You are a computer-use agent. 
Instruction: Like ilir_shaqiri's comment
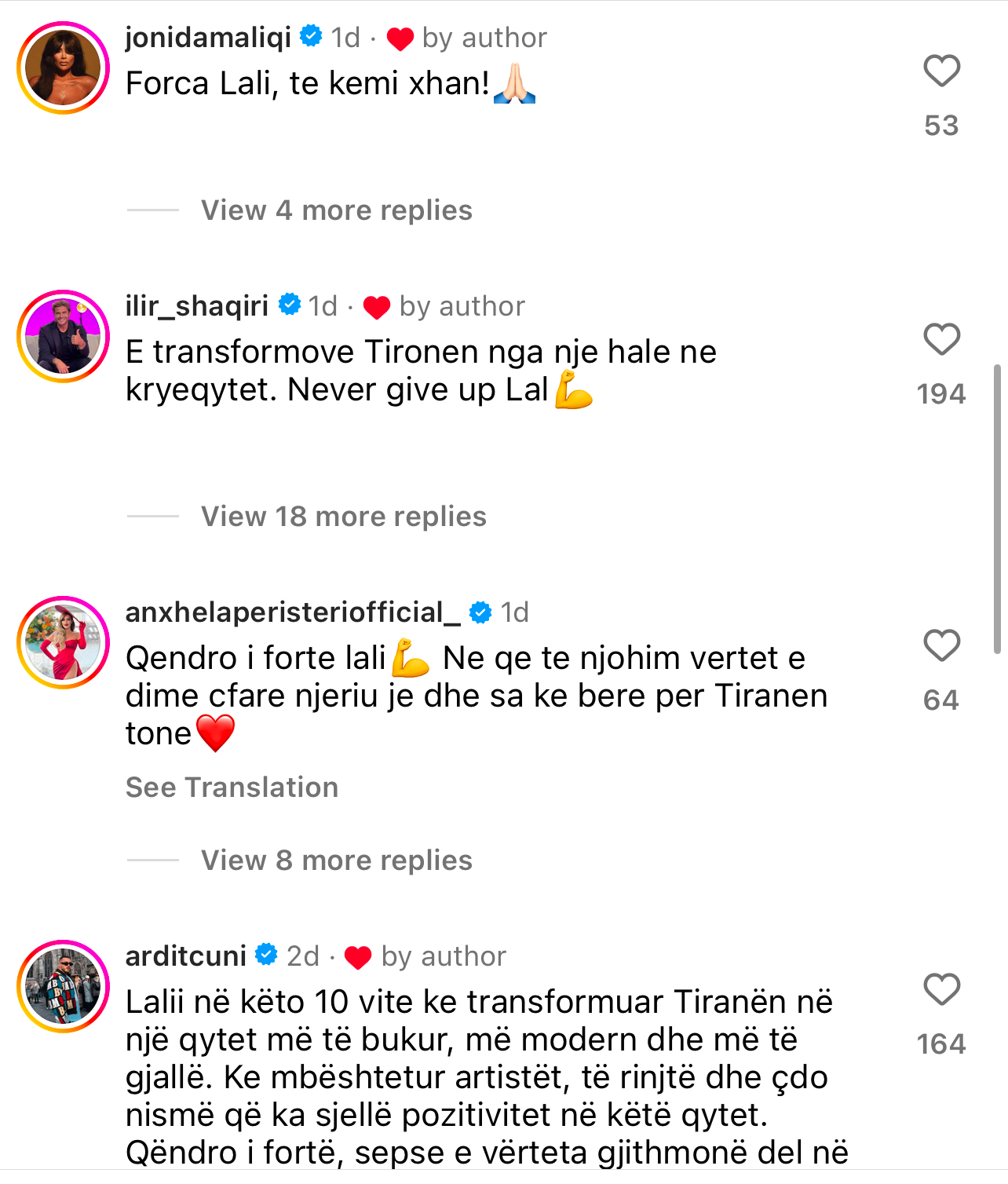tap(941, 340)
